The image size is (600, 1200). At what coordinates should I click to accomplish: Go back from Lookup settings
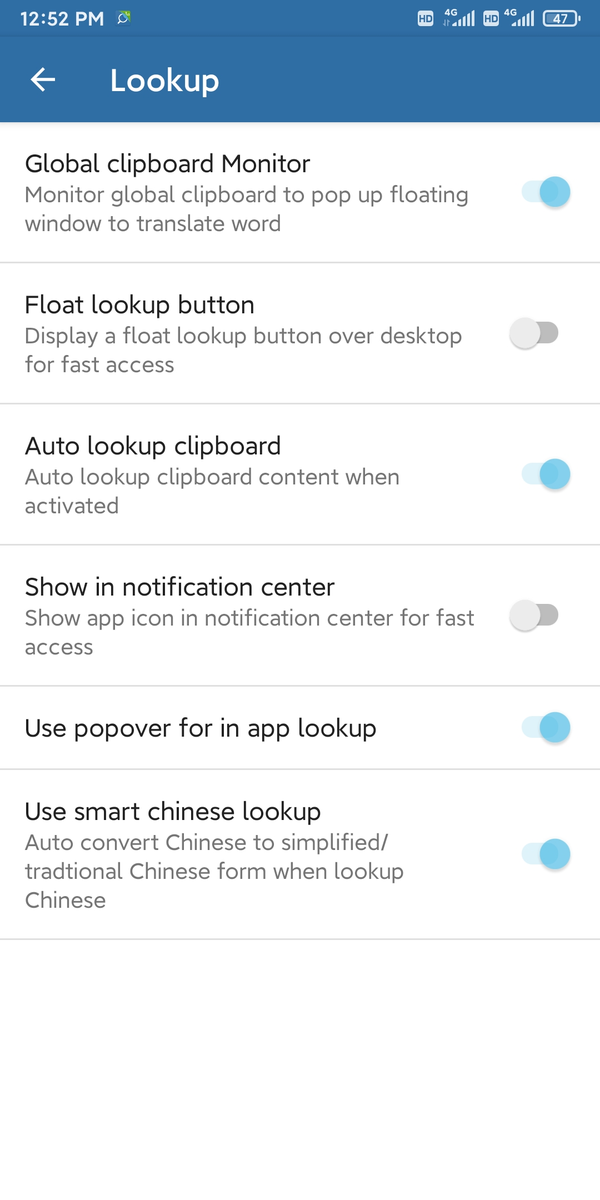(43, 80)
